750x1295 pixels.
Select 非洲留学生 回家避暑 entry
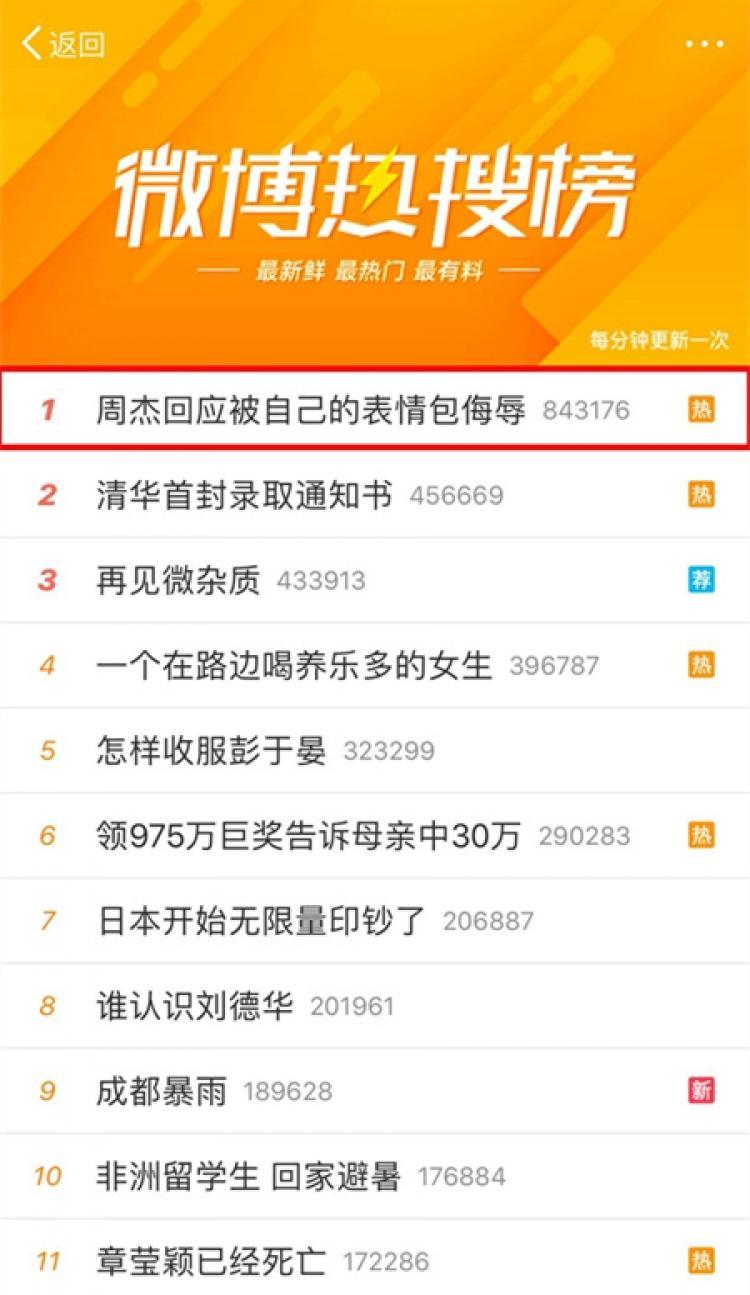tap(375, 1176)
